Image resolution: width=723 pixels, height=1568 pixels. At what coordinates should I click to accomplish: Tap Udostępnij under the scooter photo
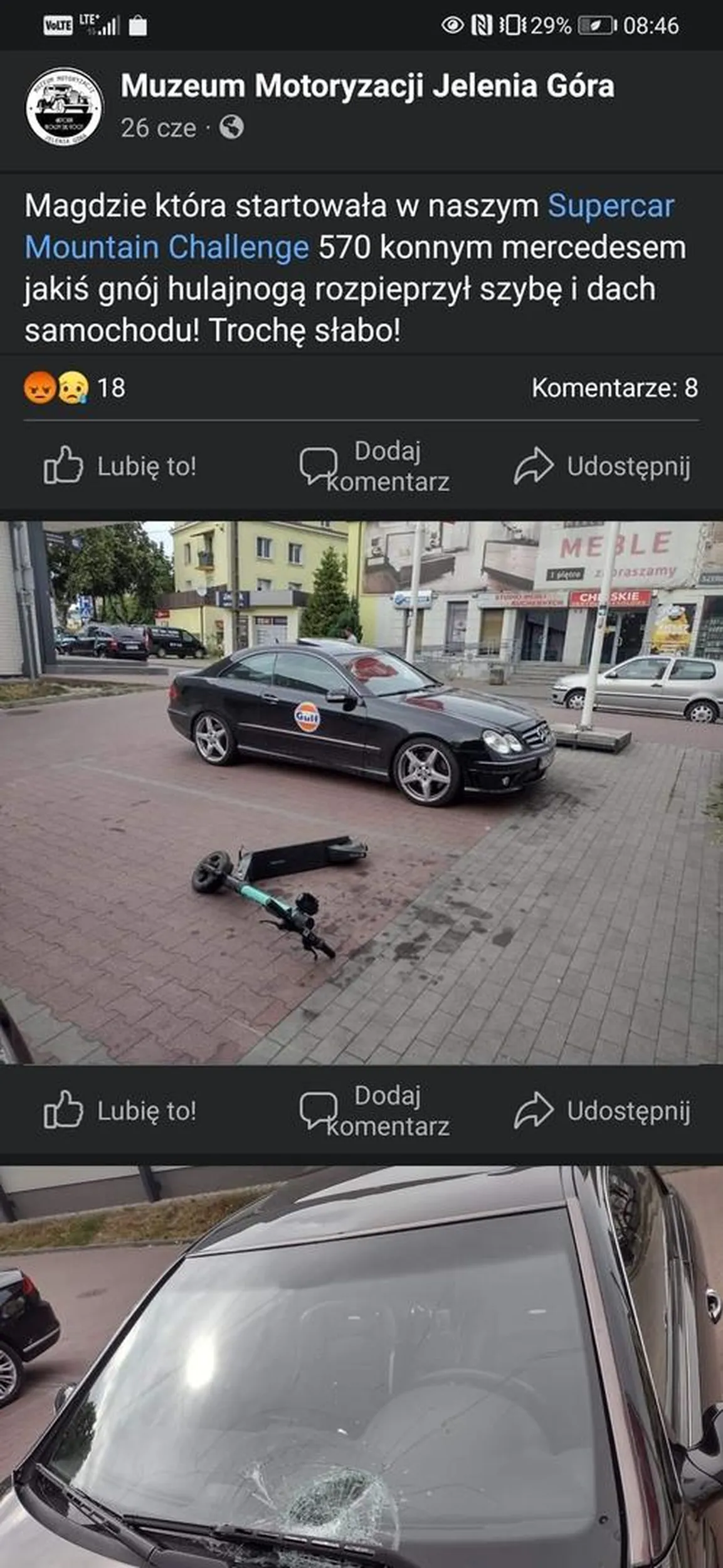point(602,1111)
